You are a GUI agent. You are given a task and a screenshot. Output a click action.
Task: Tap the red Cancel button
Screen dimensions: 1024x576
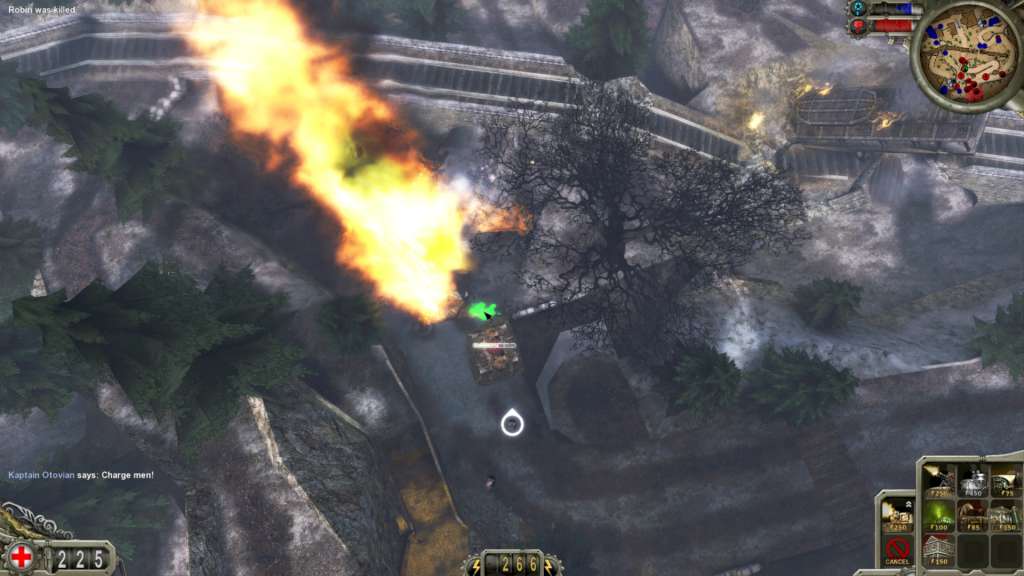pos(898,550)
